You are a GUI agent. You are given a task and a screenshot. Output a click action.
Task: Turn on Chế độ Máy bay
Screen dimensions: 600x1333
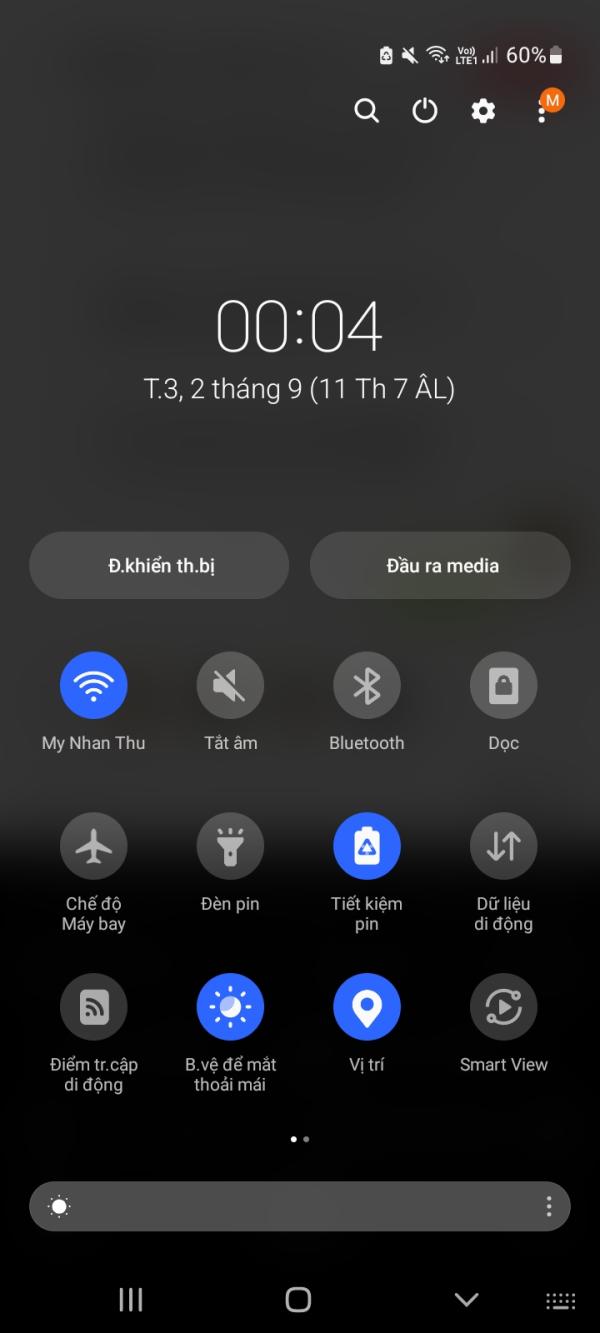coord(93,847)
